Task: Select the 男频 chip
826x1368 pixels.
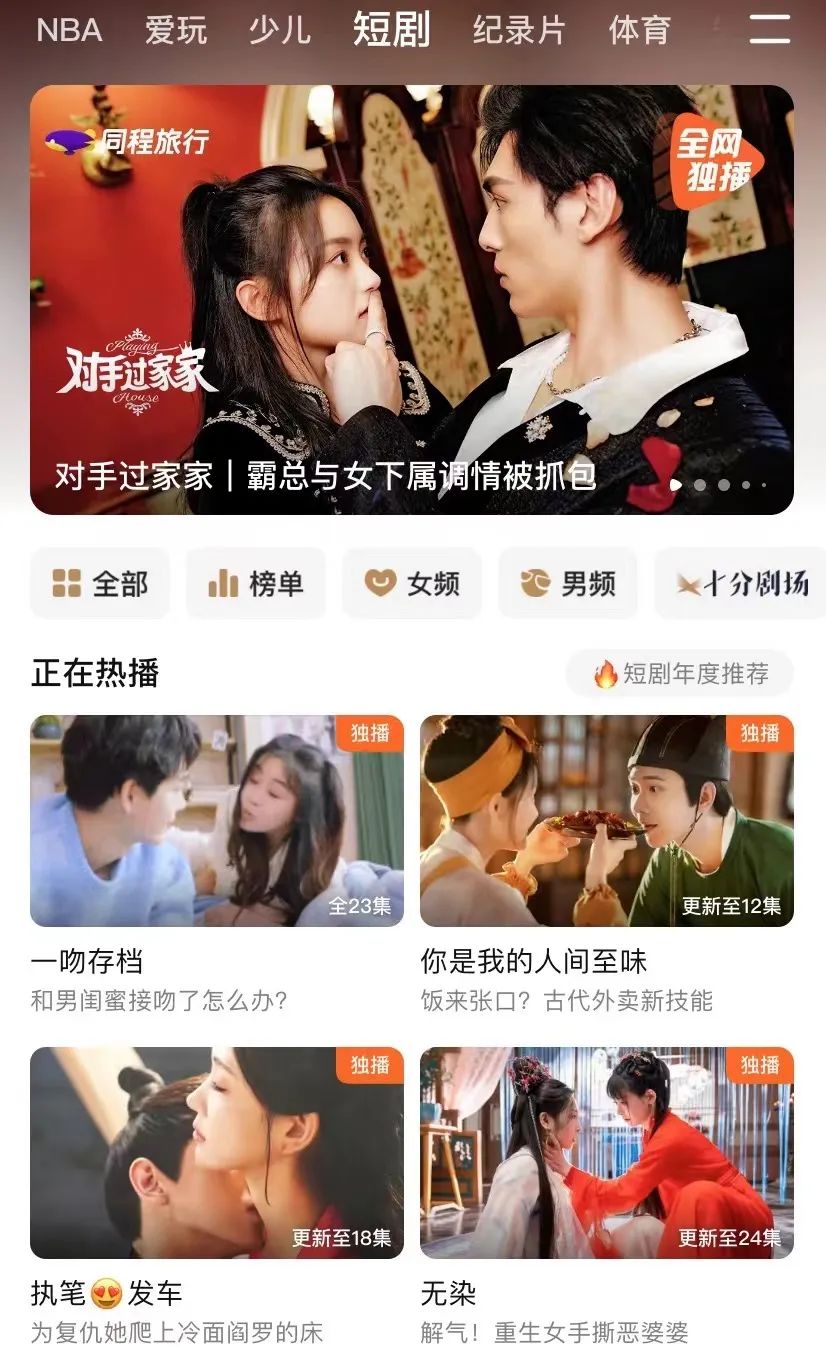Action: point(568,583)
